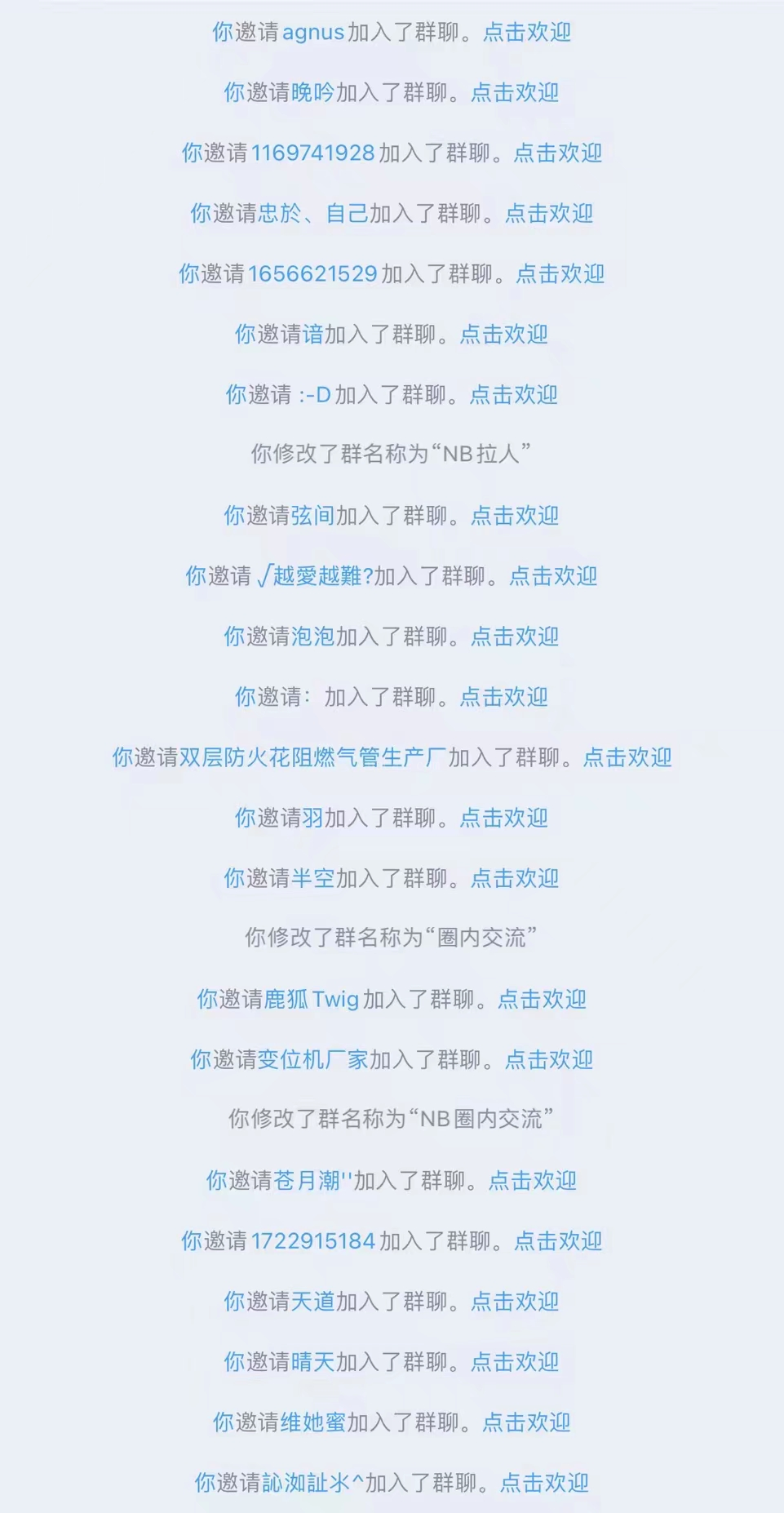The image size is (784, 1513).
Task: Open 晴天's profile link
Action: coord(312,1361)
